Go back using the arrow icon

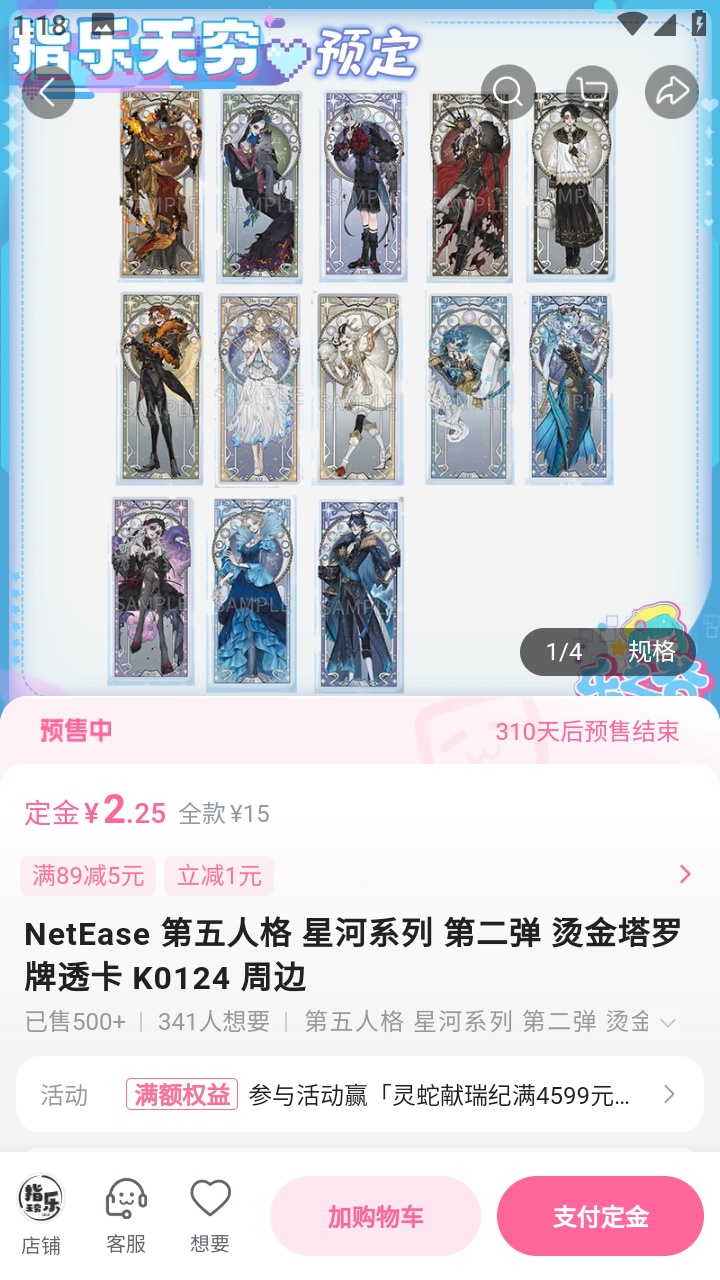(48, 92)
